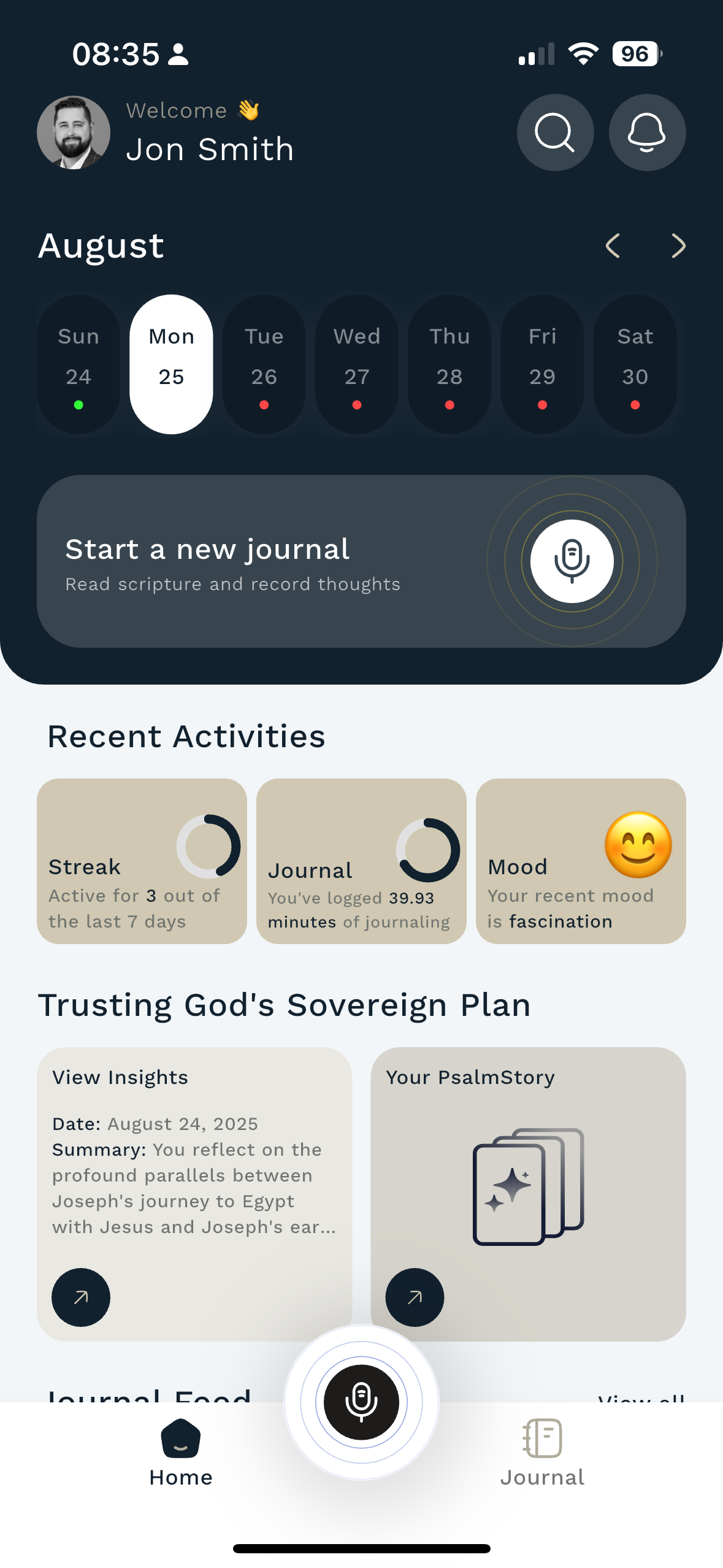Open the Journal minutes activity card
723x1568 pixels.
click(x=361, y=861)
